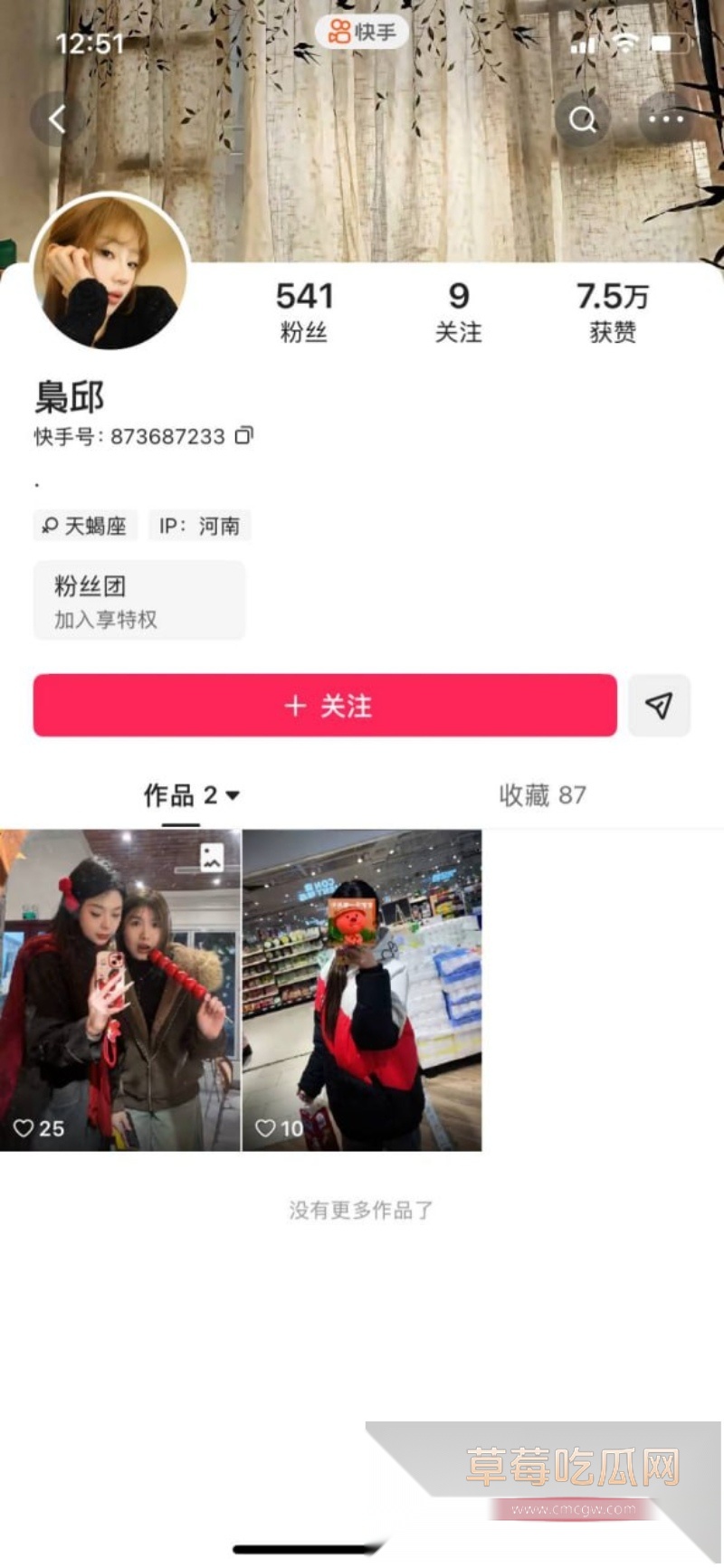Expand the 作品 sorting dropdown arrow
724x1568 pixels.
pyautogui.click(x=233, y=795)
